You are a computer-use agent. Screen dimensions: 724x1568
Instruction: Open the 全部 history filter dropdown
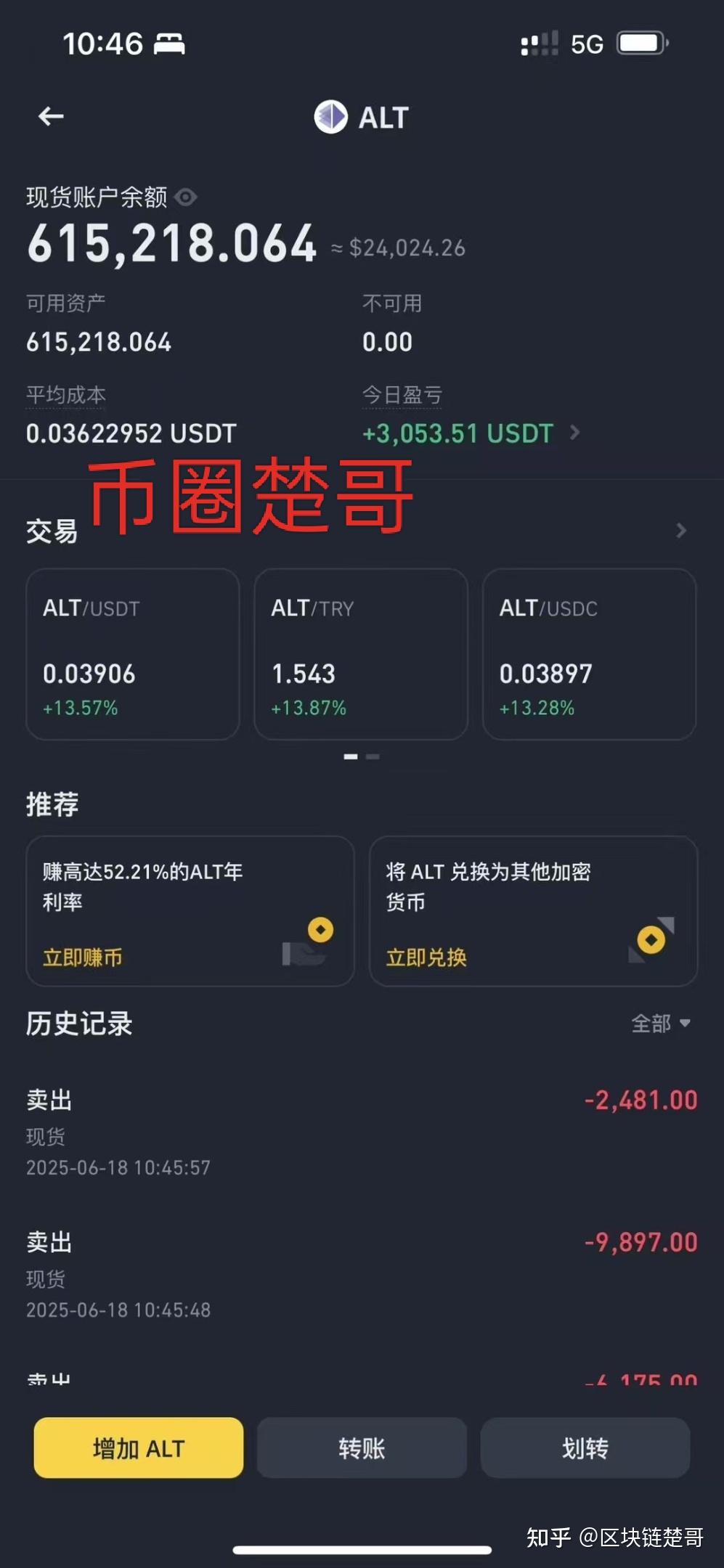coord(662,1024)
